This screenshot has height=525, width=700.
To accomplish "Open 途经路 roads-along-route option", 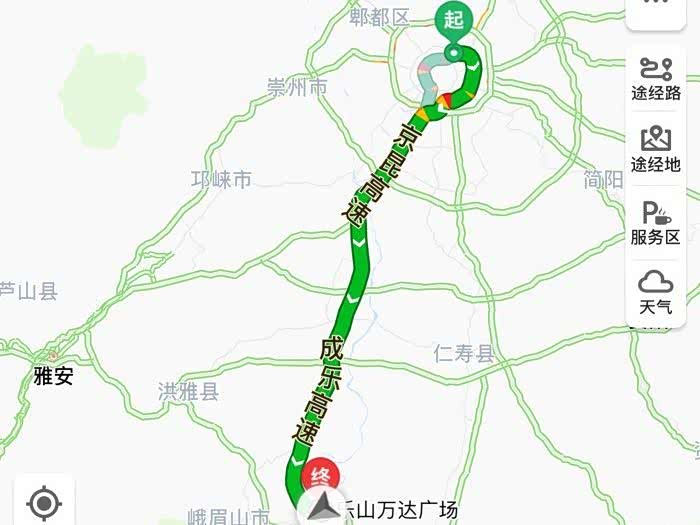I will [656, 78].
